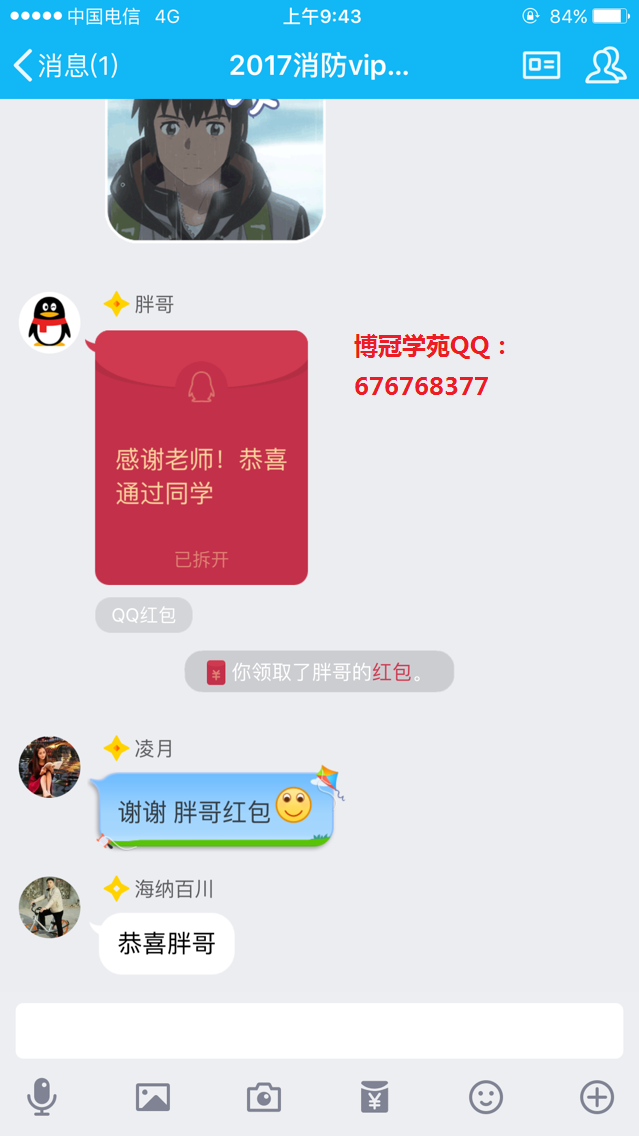Start voice input with the microphone
The height and width of the screenshot is (1136, 639).
41,1097
